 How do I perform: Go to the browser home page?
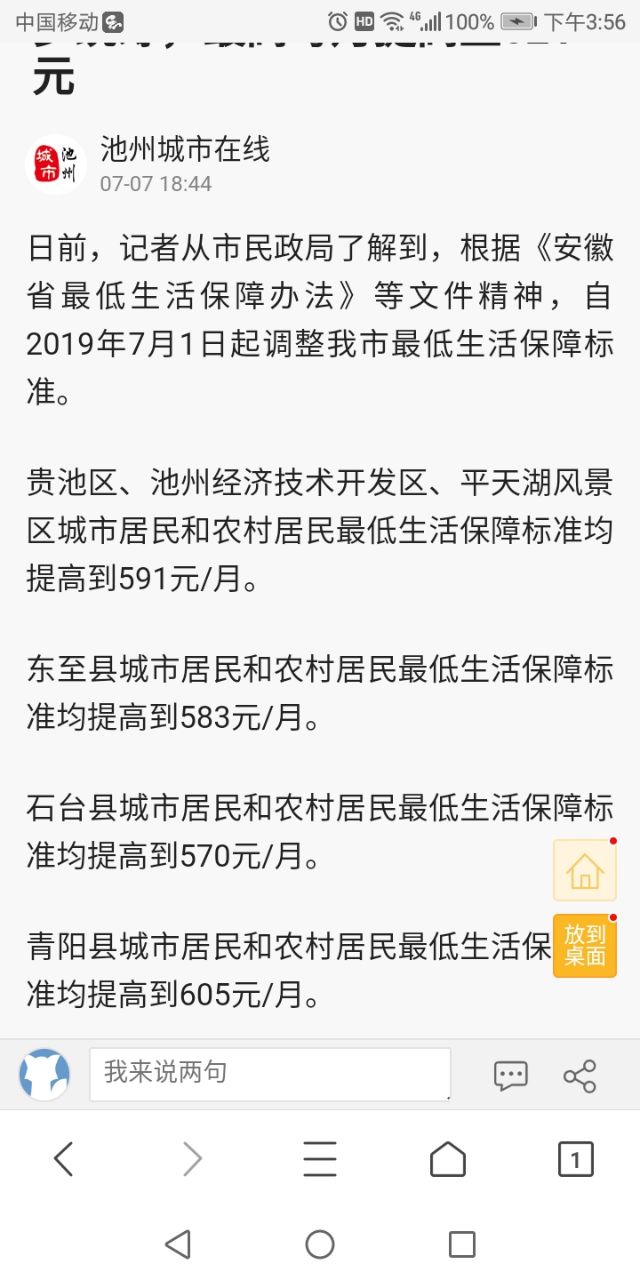(448, 1160)
